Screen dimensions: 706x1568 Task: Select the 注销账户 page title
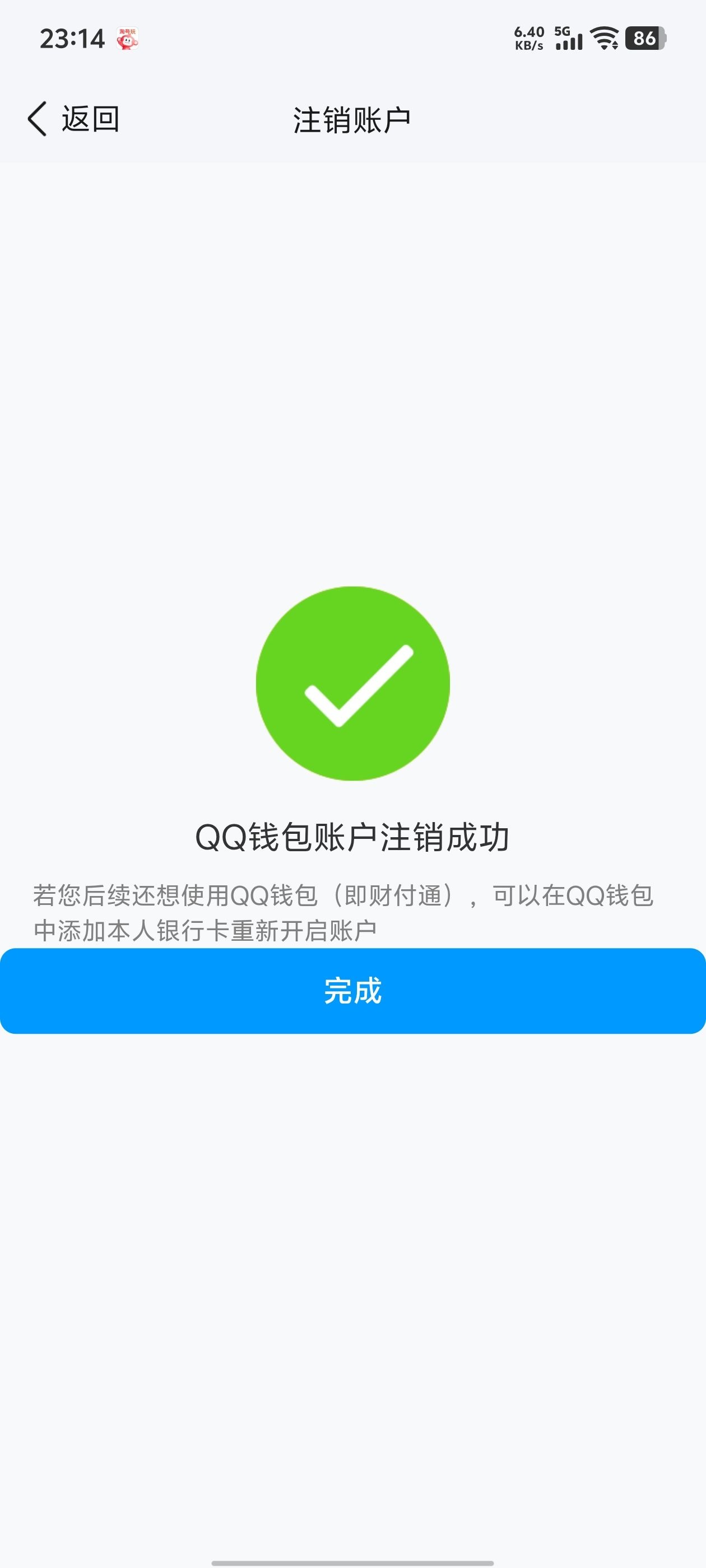(x=352, y=119)
